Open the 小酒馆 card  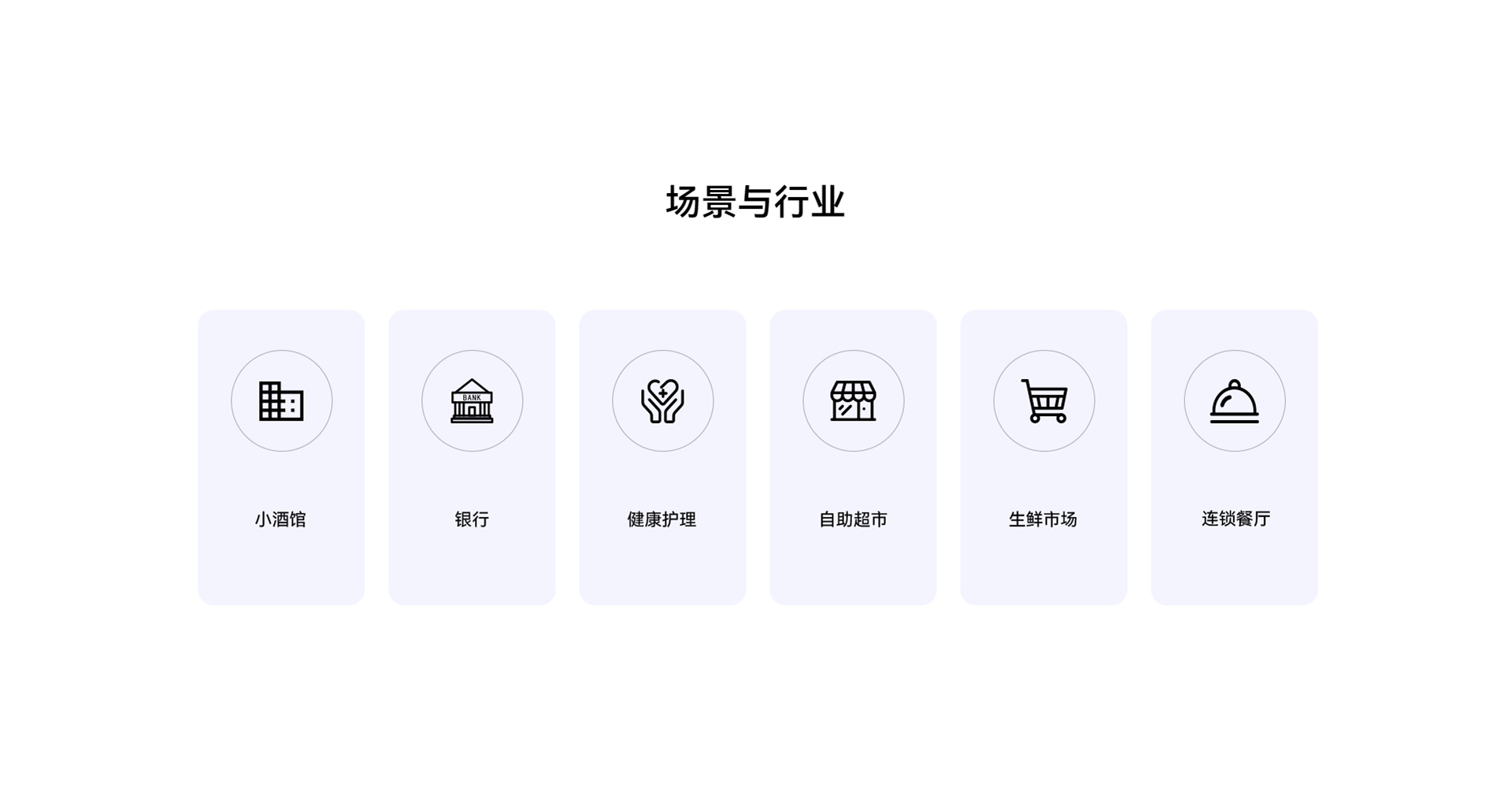coord(281,457)
